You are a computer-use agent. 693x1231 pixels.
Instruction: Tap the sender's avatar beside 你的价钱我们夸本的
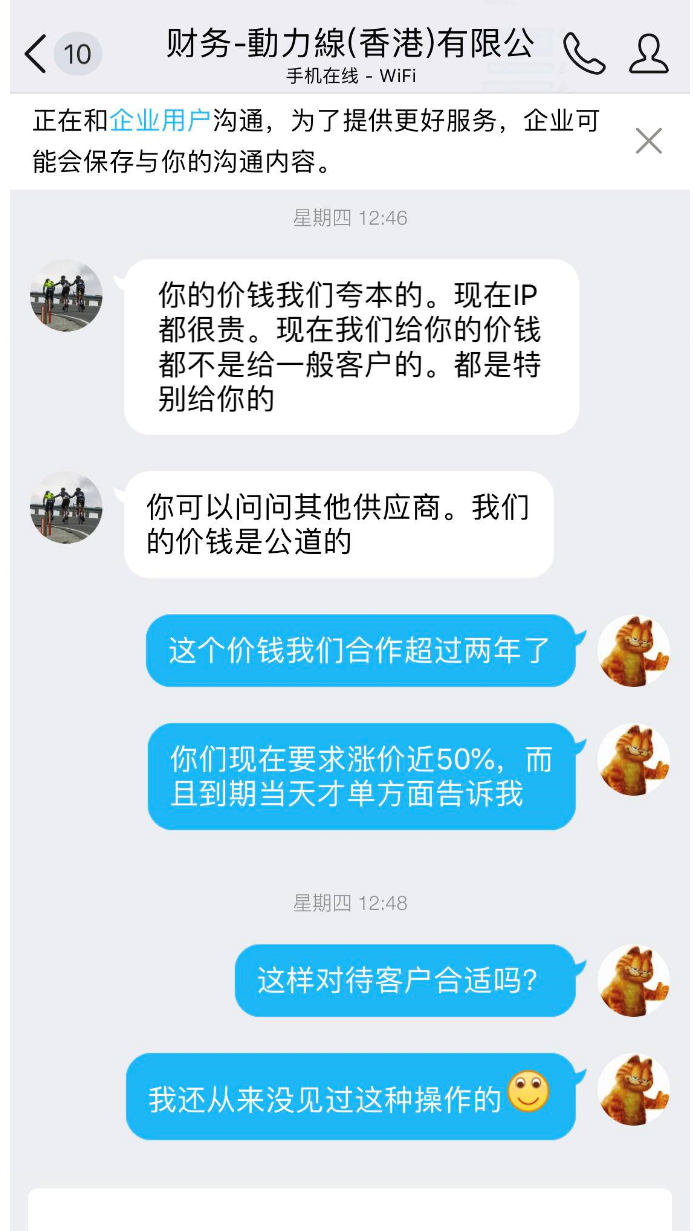click(x=67, y=295)
